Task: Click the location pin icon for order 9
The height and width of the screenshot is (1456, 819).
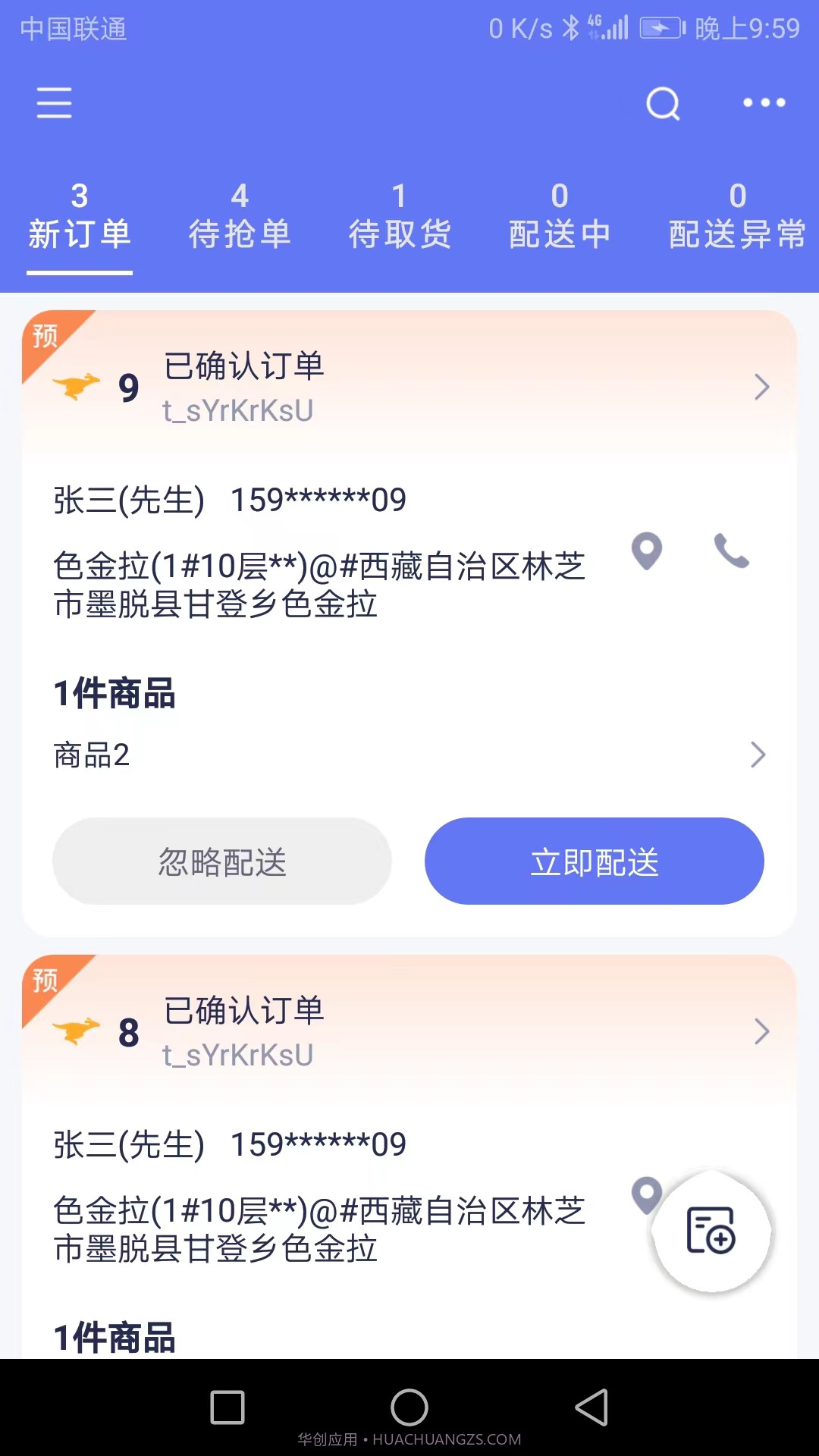Action: pyautogui.click(x=648, y=553)
